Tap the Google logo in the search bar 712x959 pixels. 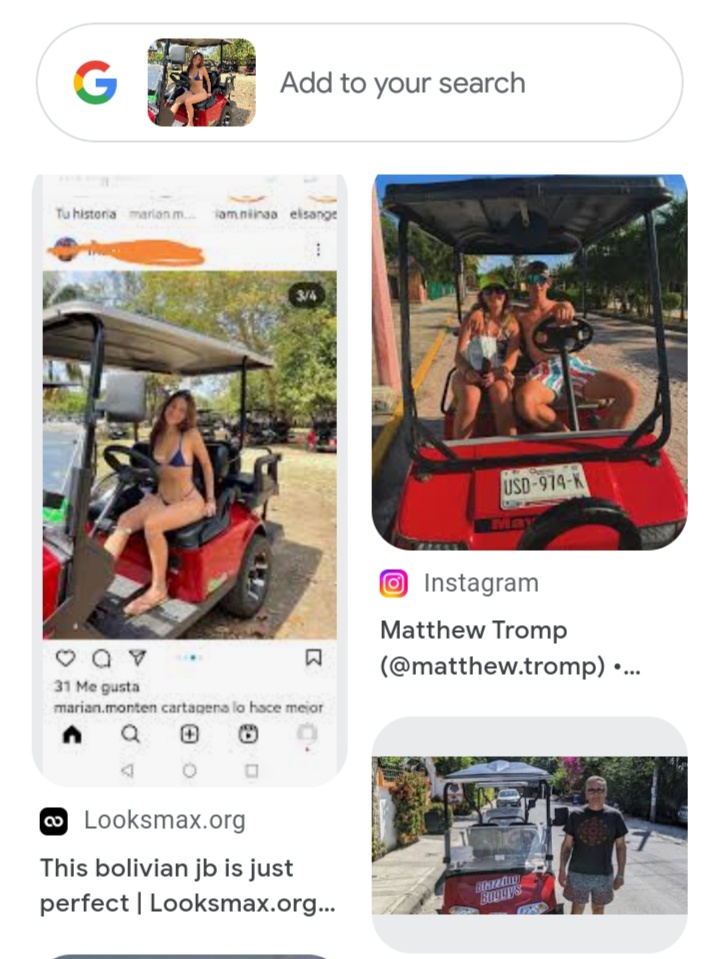click(95, 82)
